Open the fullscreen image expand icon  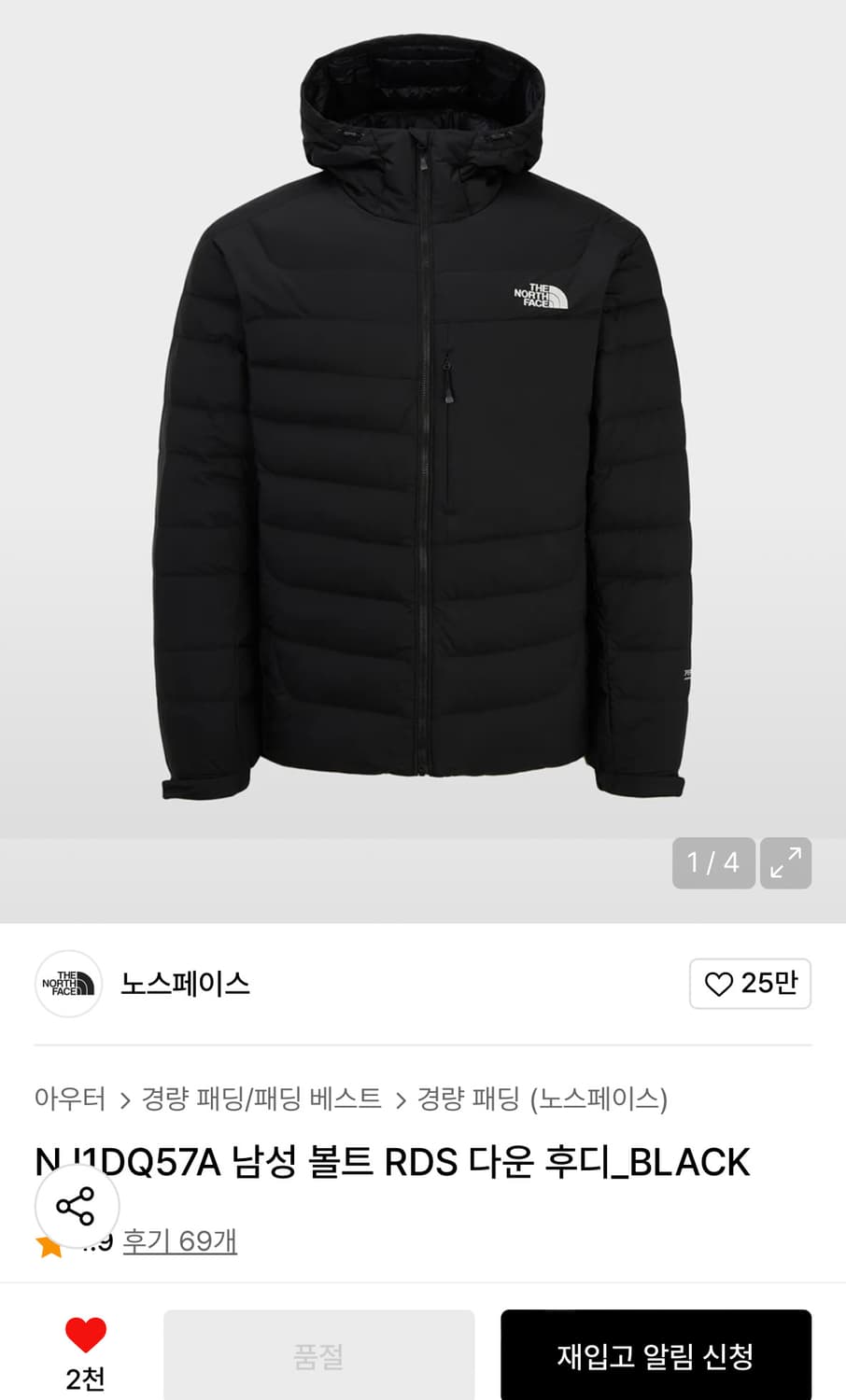point(785,863)
